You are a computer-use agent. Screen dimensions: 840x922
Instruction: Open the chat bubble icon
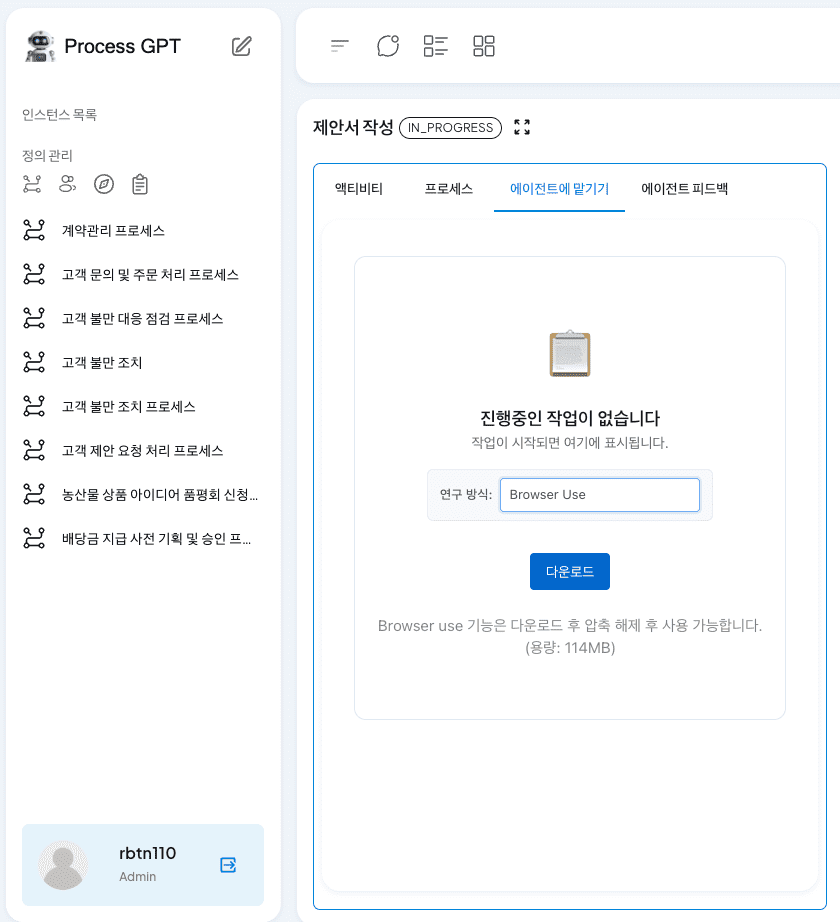click(387, 46)
